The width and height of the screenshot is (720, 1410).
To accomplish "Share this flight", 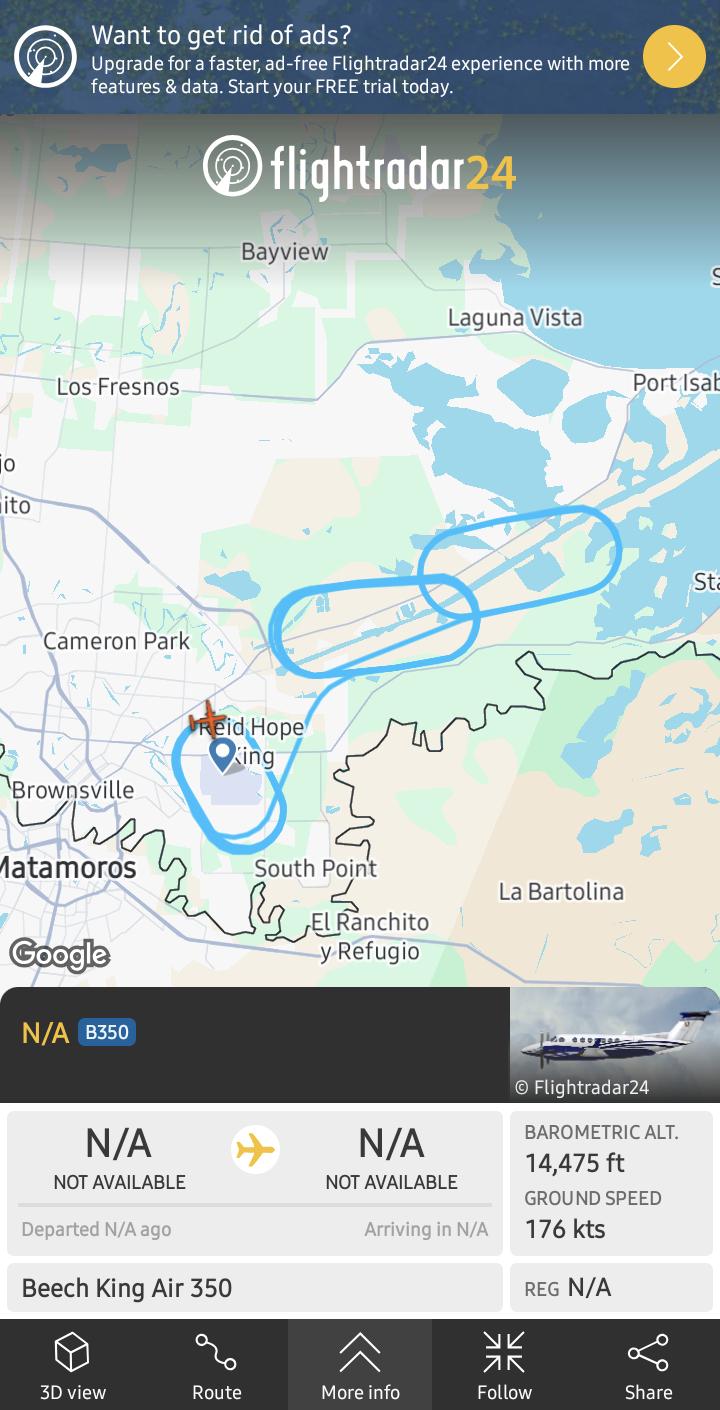I will coord(648,1365).
